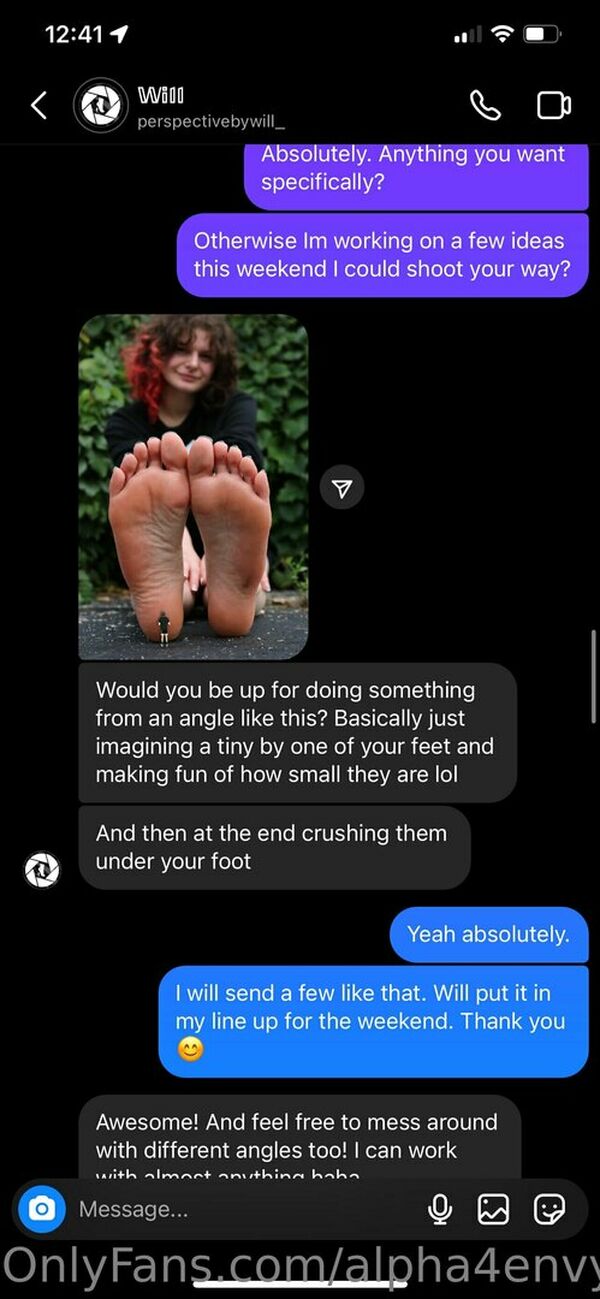Forward the shared photo with the arrow icon

pyautogui.click(x=342, y=488)
